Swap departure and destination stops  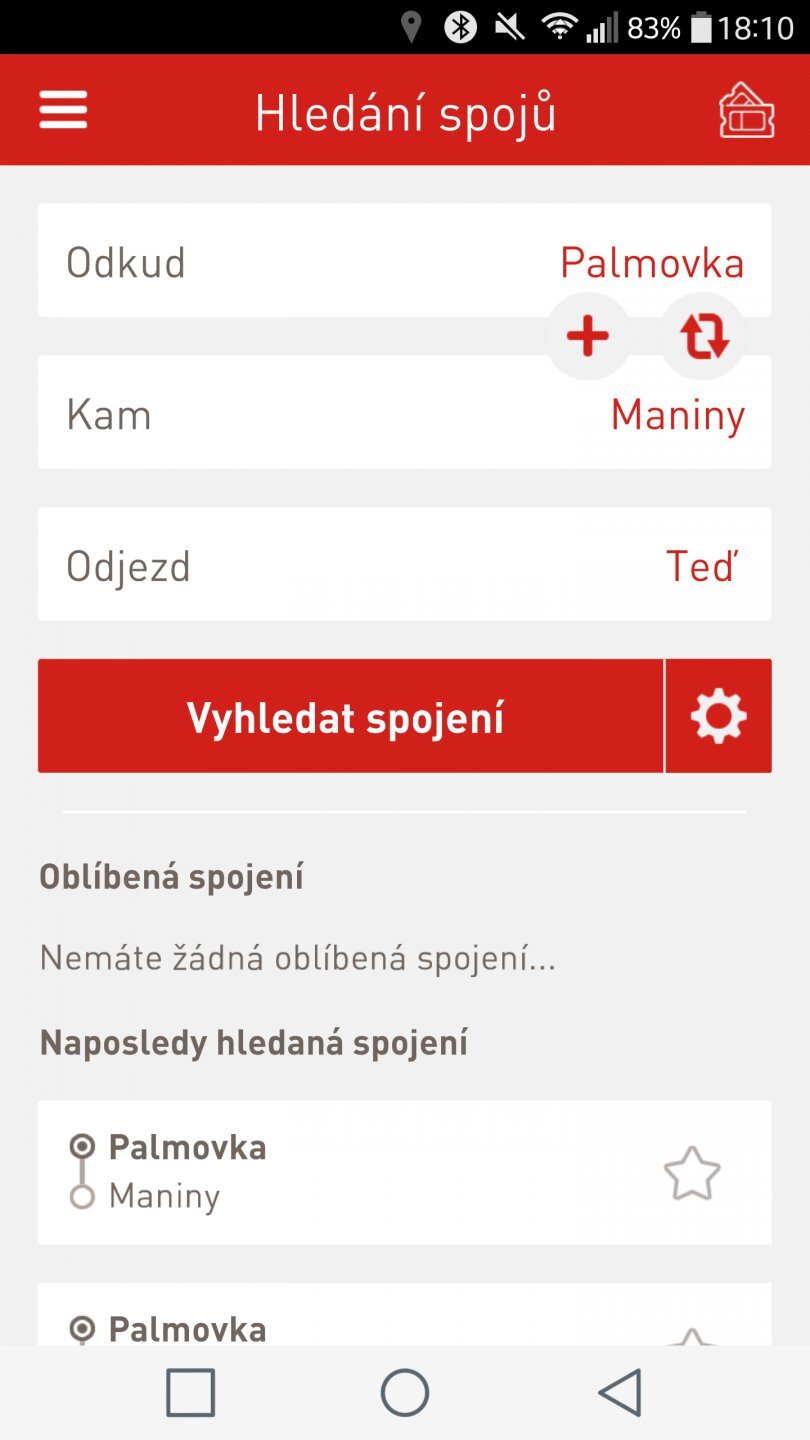coord(702,335)
